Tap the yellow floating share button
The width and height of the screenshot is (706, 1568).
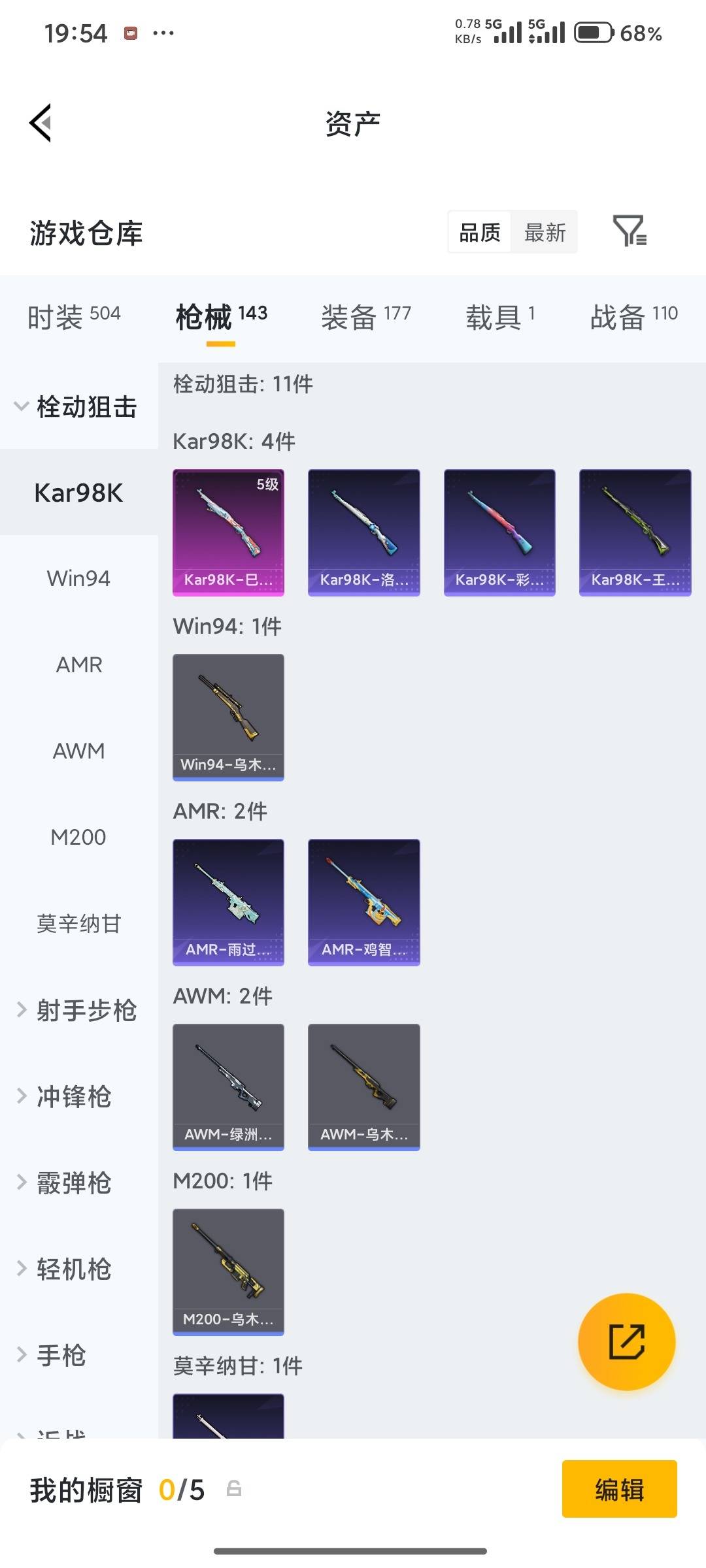[626, 1341]
